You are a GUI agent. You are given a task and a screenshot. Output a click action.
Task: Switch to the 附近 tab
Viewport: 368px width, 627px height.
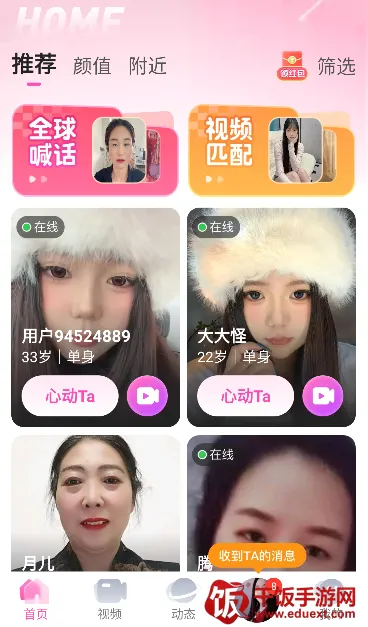[148, 66]
